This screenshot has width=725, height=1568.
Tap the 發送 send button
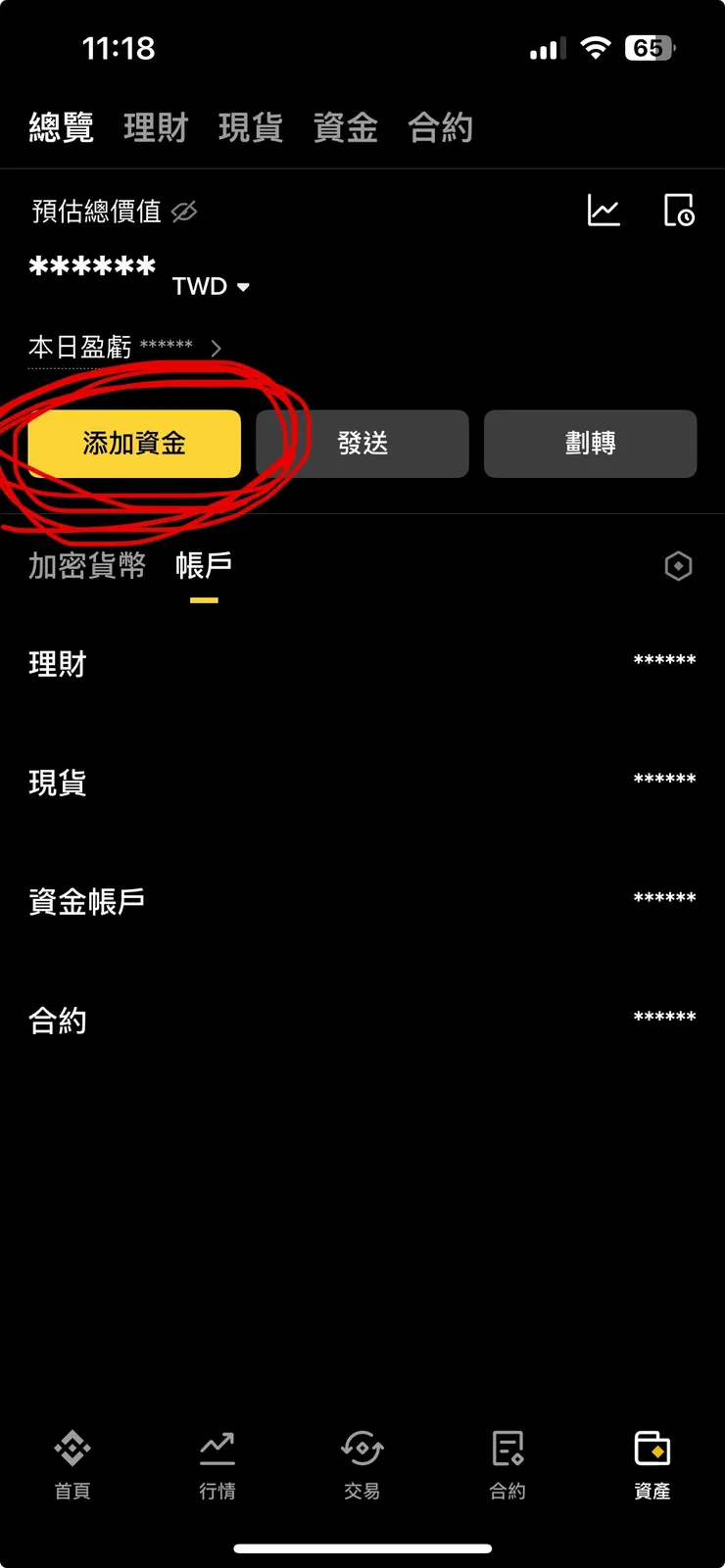pyautogui.click(x=362, y=443)
